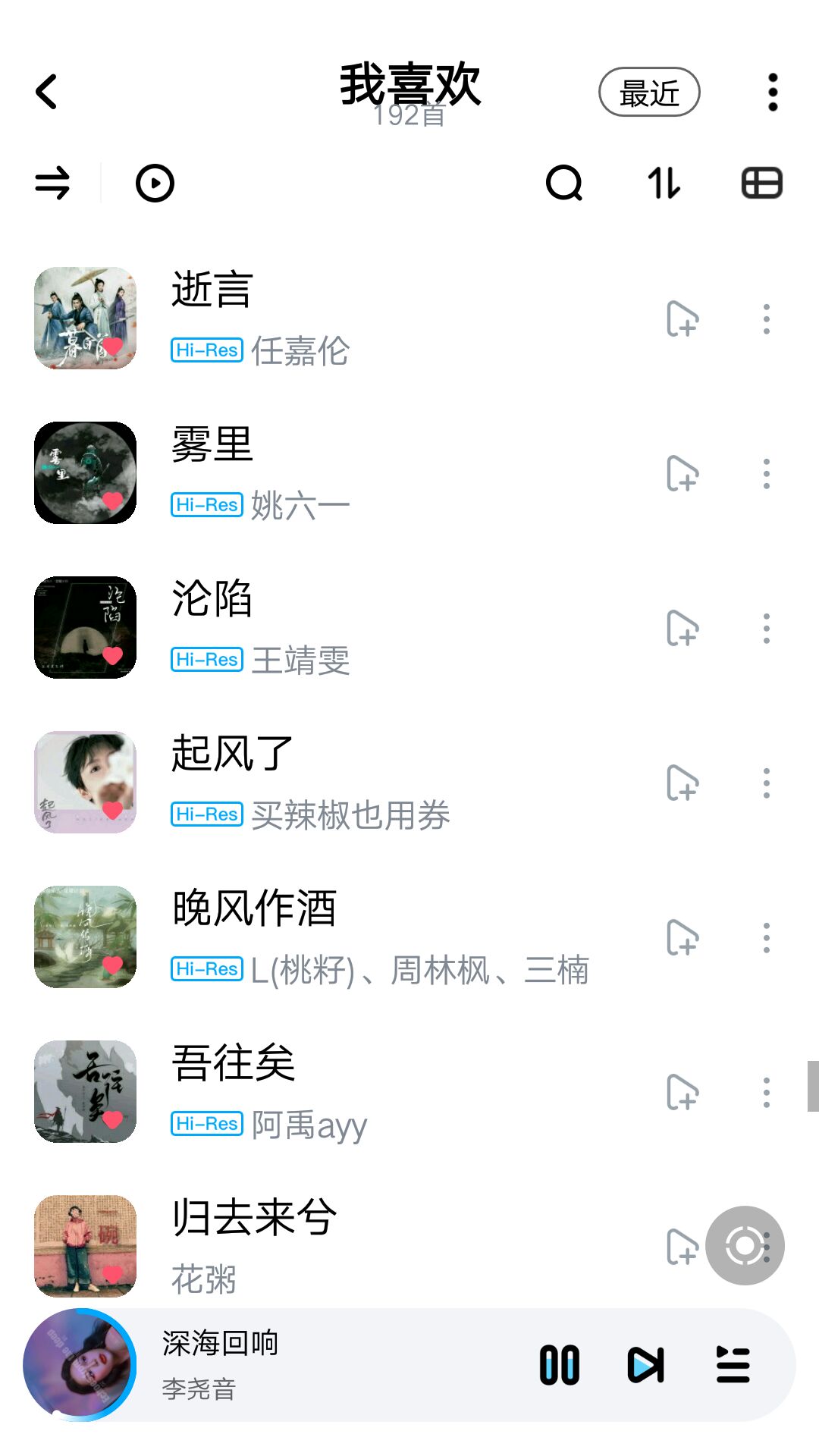Image resolution: width=819 pixels, height=1456 pixels.
Task: Tap the 最近 button
Action: (649, 93)
